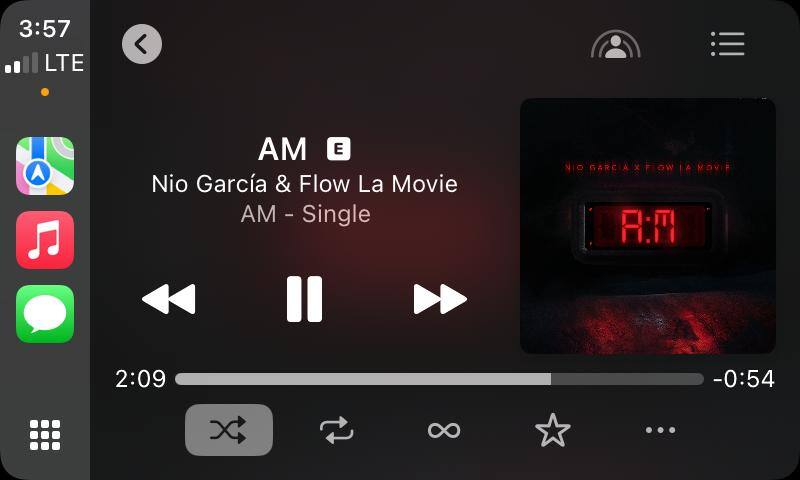The image size is (800, 480).
Task: Tap the playback progress bar
Action: (438, 379)
